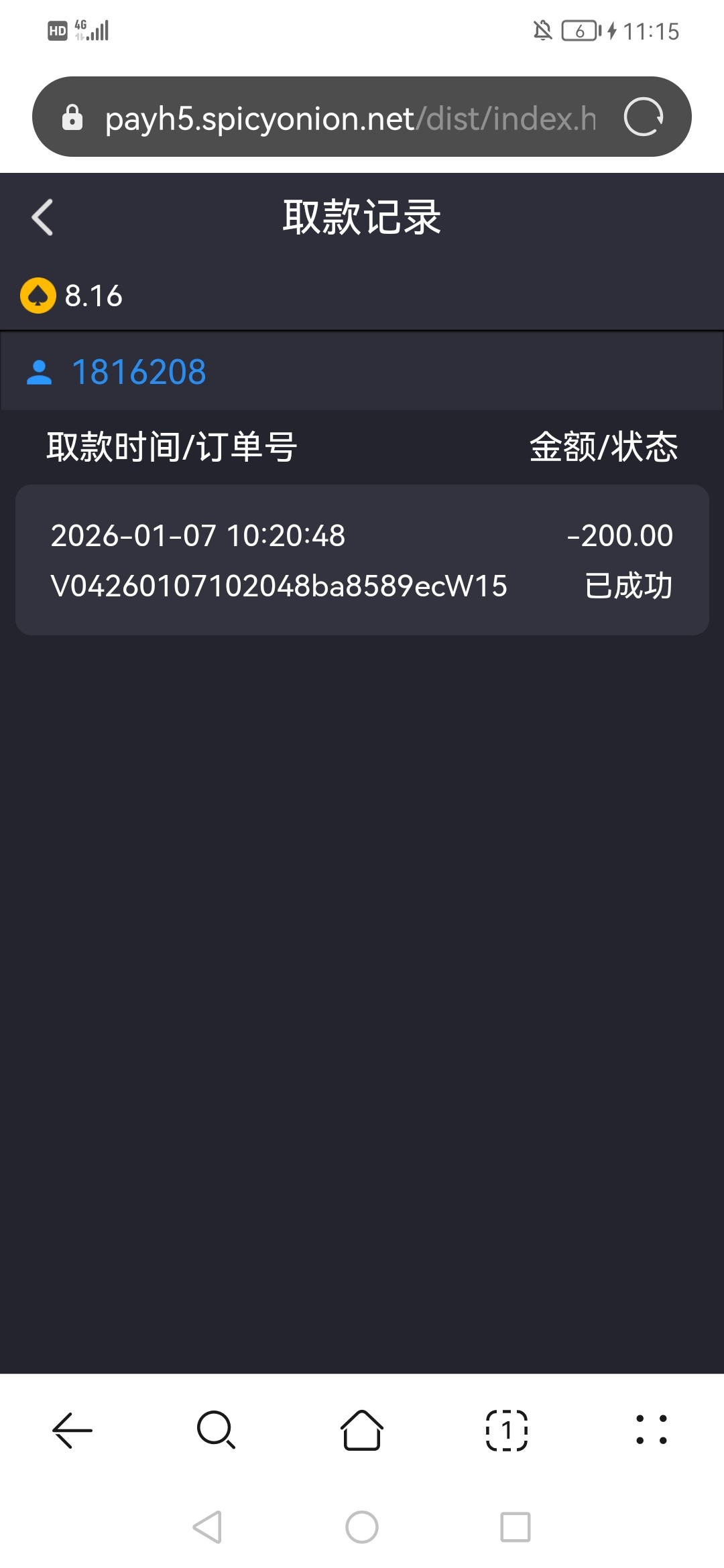Tap the padlock security icon in address bar
Screen dimensions: 724x1568
[x=72, y=116]
